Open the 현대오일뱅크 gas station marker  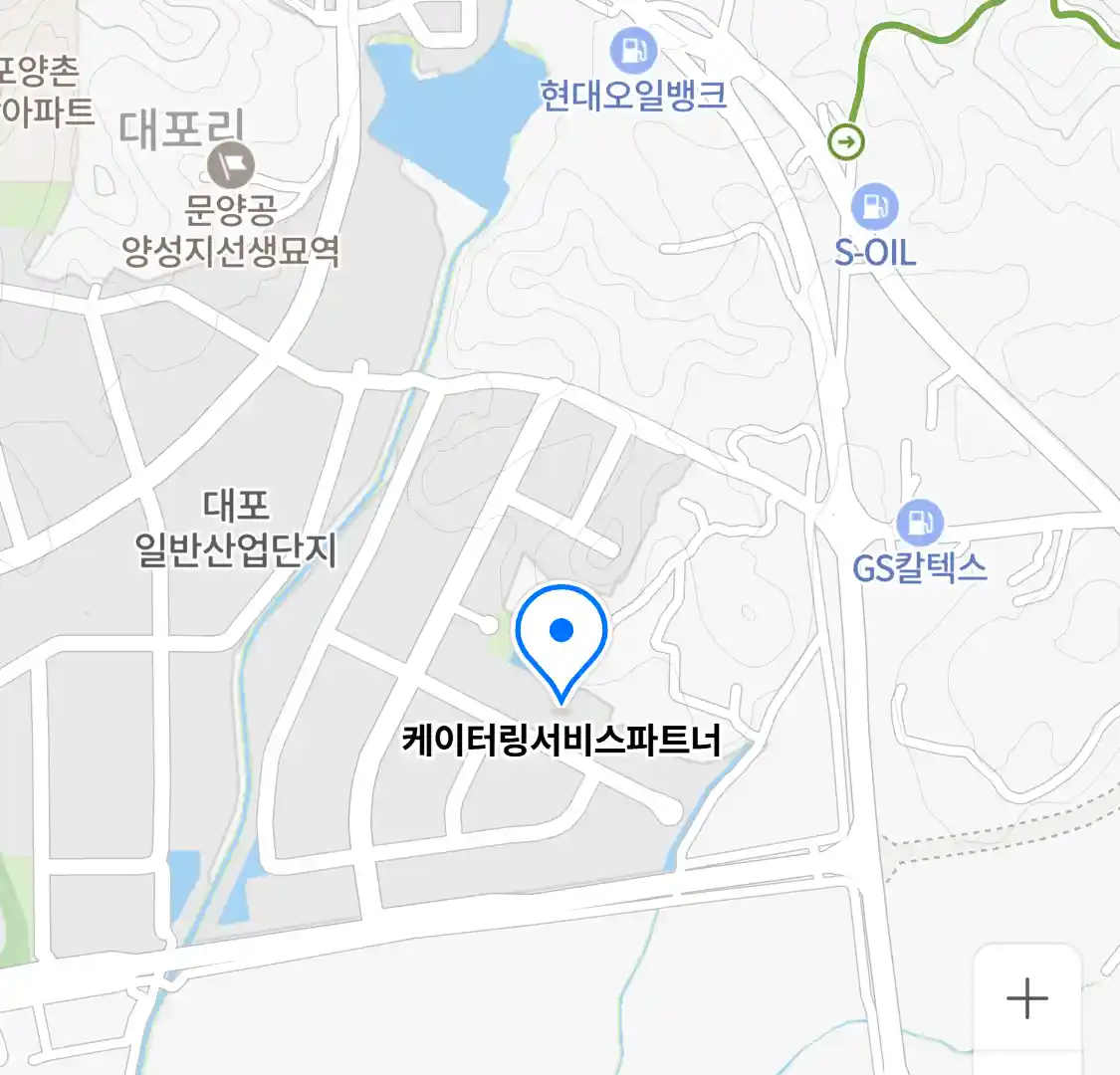(632, 48)
